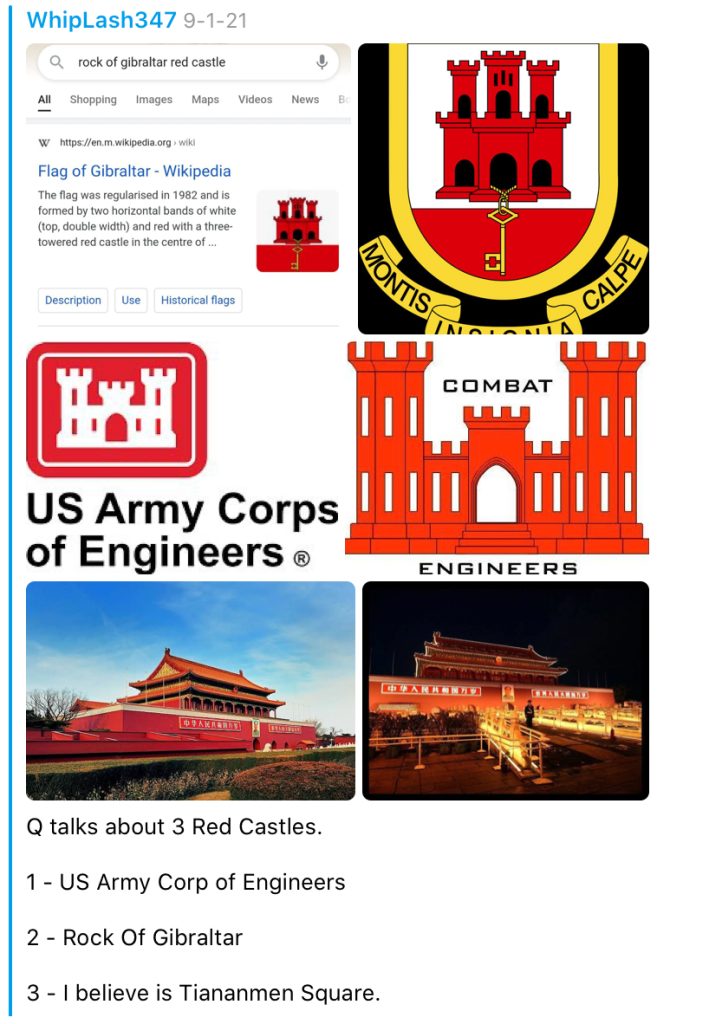The width and height of the screenshot is (709, 1024).
Task: View the Gibraltar coat of arms image
Action: [503, 188]
